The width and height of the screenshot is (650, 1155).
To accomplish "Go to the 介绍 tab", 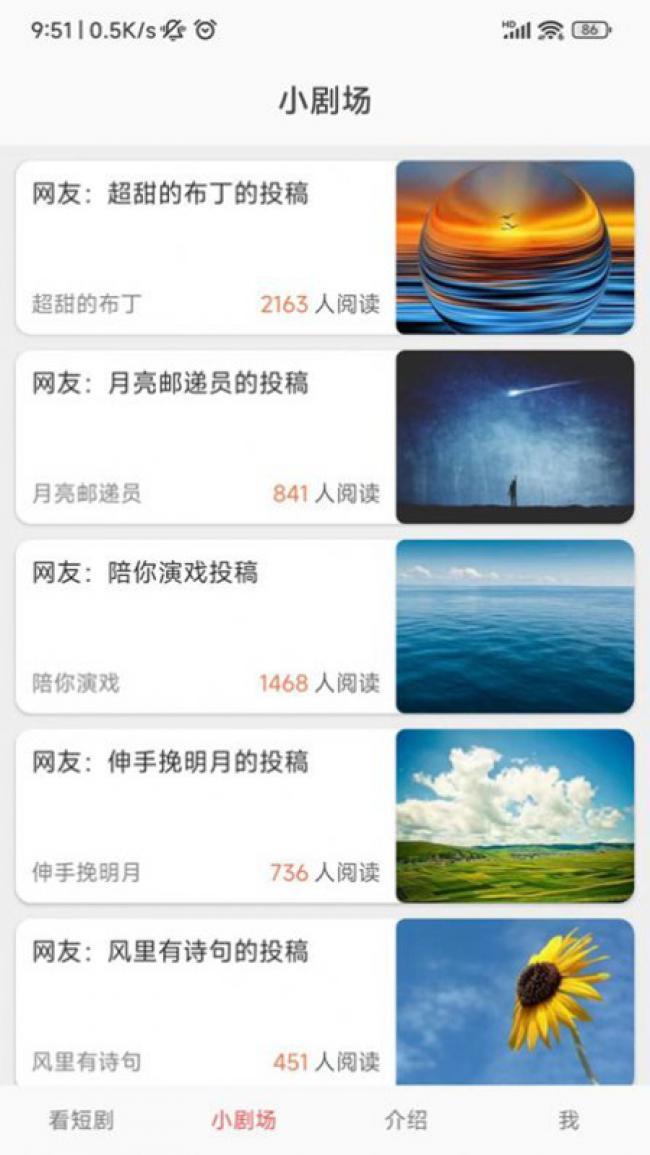I will click(x=406, y=1120).
